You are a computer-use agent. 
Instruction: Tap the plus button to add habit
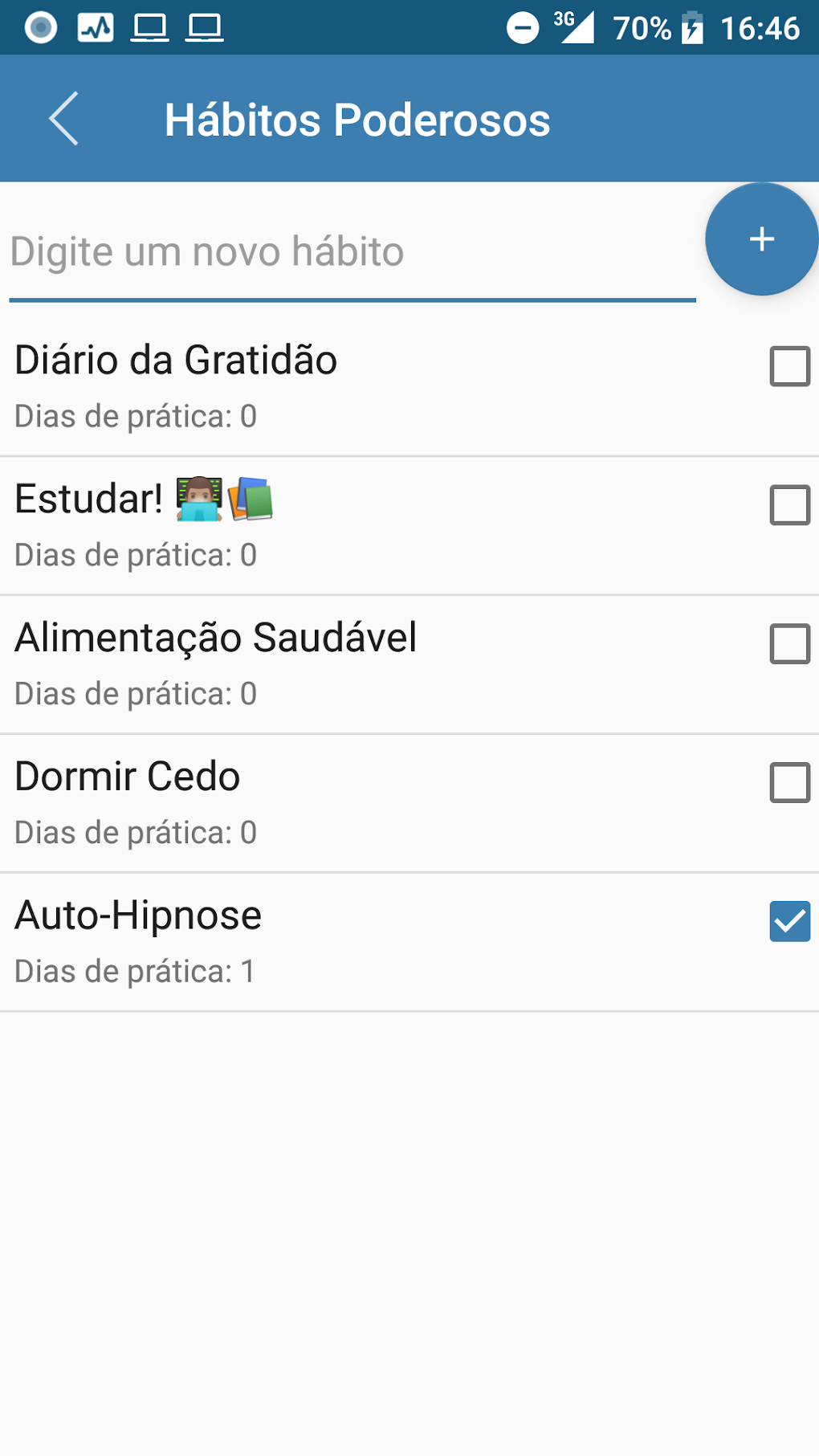click(x=761, y=239)
